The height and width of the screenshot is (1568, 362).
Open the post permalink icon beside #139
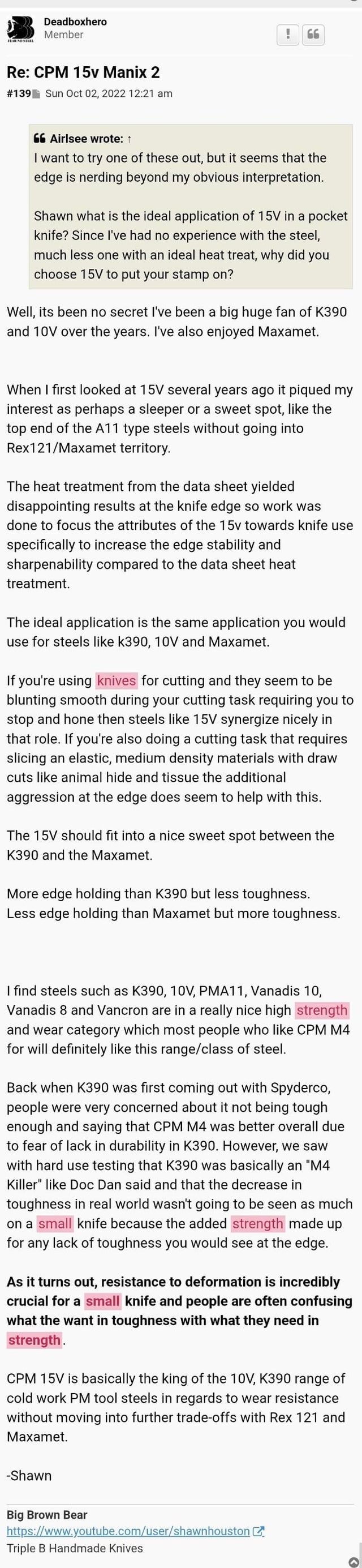[37, 94]
